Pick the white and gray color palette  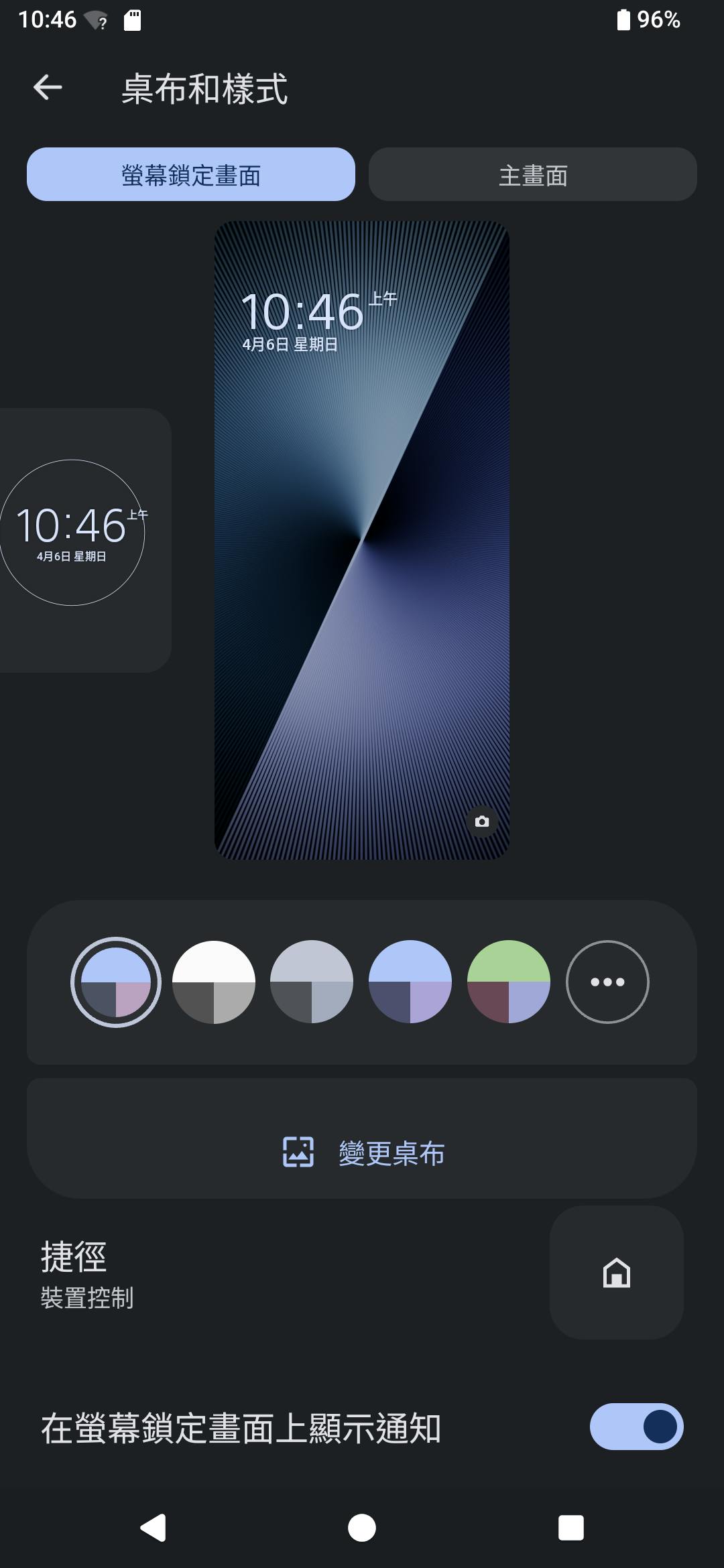click(x=214, y=982)
